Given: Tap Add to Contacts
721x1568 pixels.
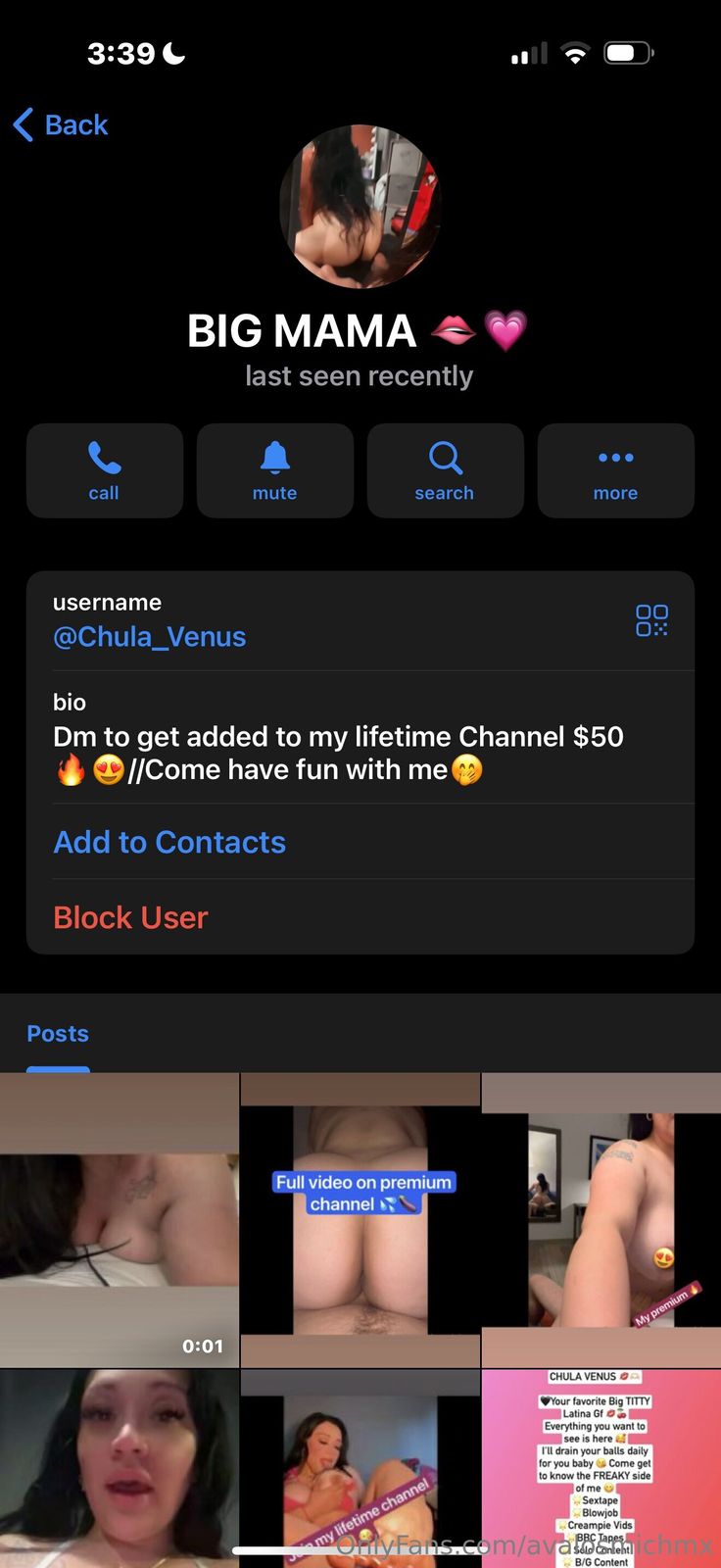Looking at the screenshot, I should [x=169, y=843].
